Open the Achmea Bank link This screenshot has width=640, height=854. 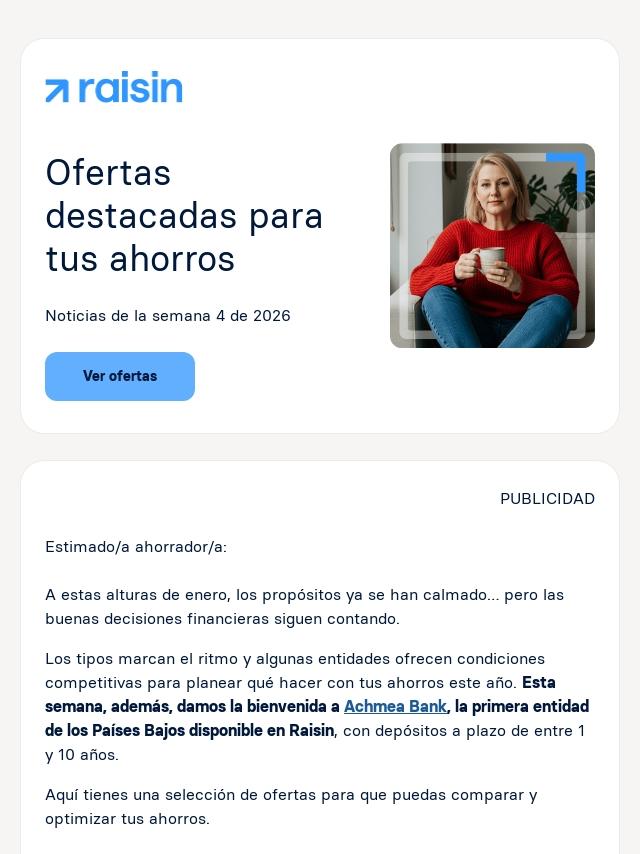click(x=395, y=707)
